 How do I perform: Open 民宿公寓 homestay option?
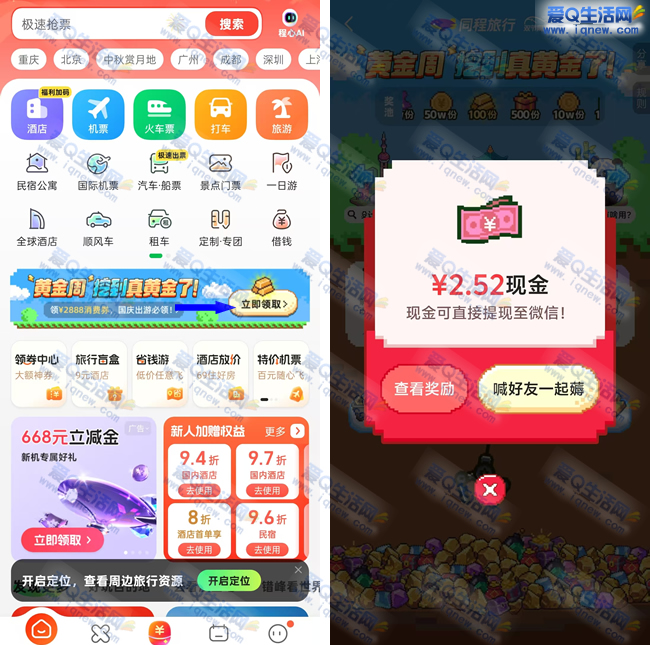tap(37, 171)
